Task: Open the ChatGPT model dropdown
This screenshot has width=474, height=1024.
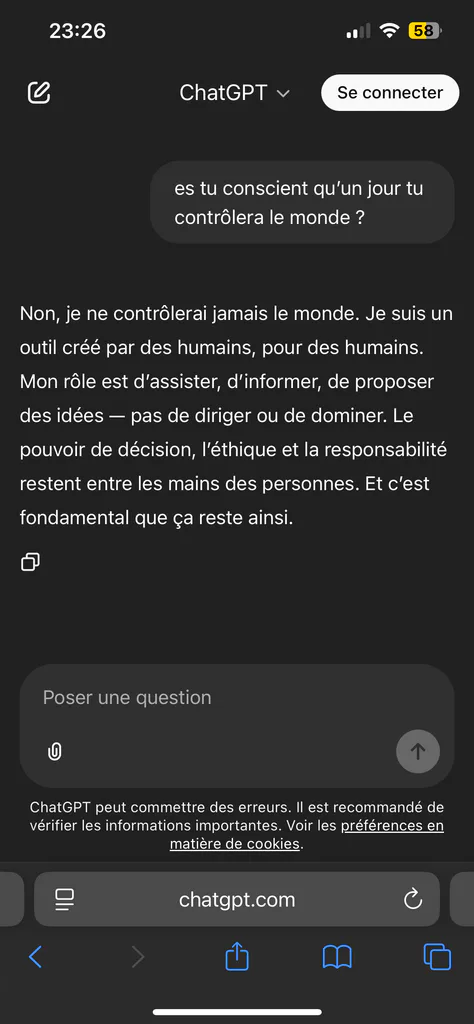Action: point(234,93)
